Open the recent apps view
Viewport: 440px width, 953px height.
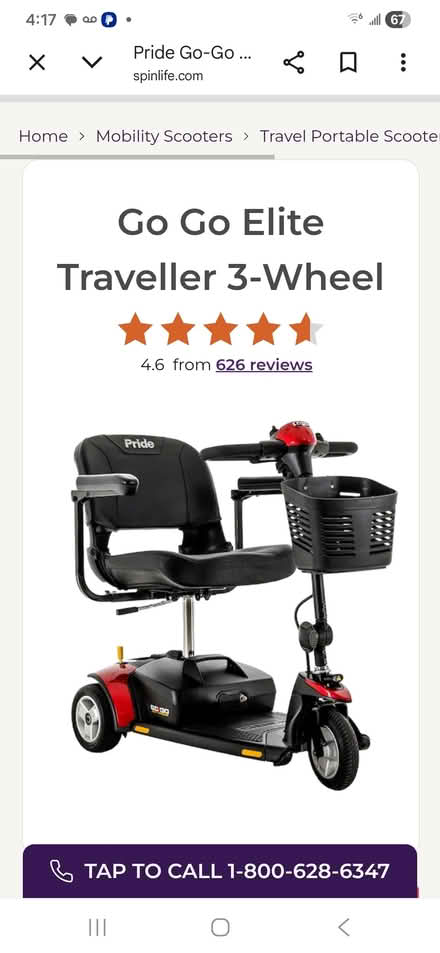pos(97,927)
